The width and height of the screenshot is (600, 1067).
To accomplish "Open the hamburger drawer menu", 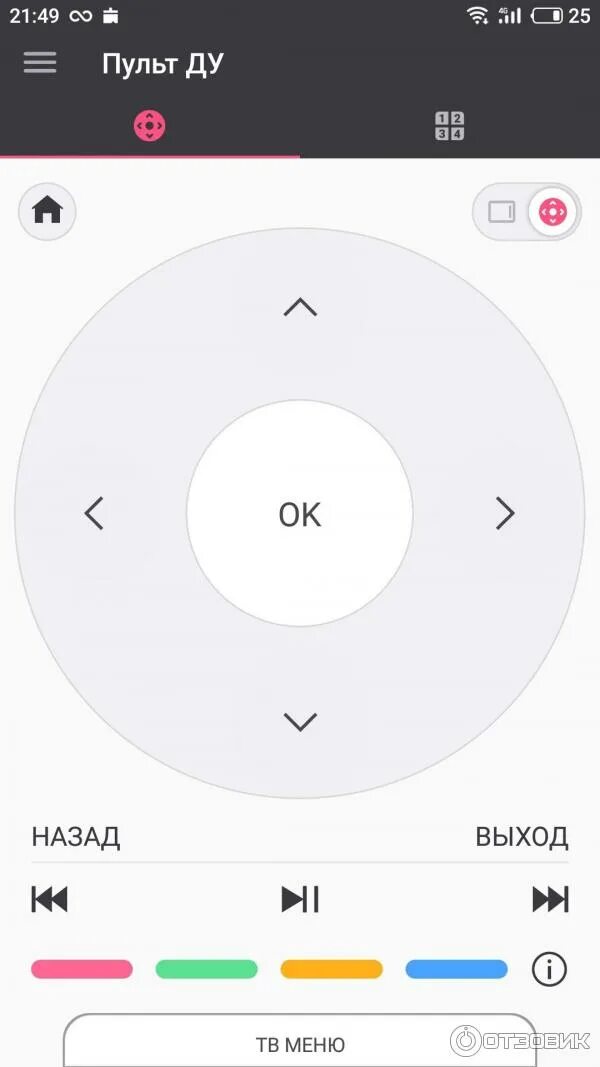I will (40, 63).
